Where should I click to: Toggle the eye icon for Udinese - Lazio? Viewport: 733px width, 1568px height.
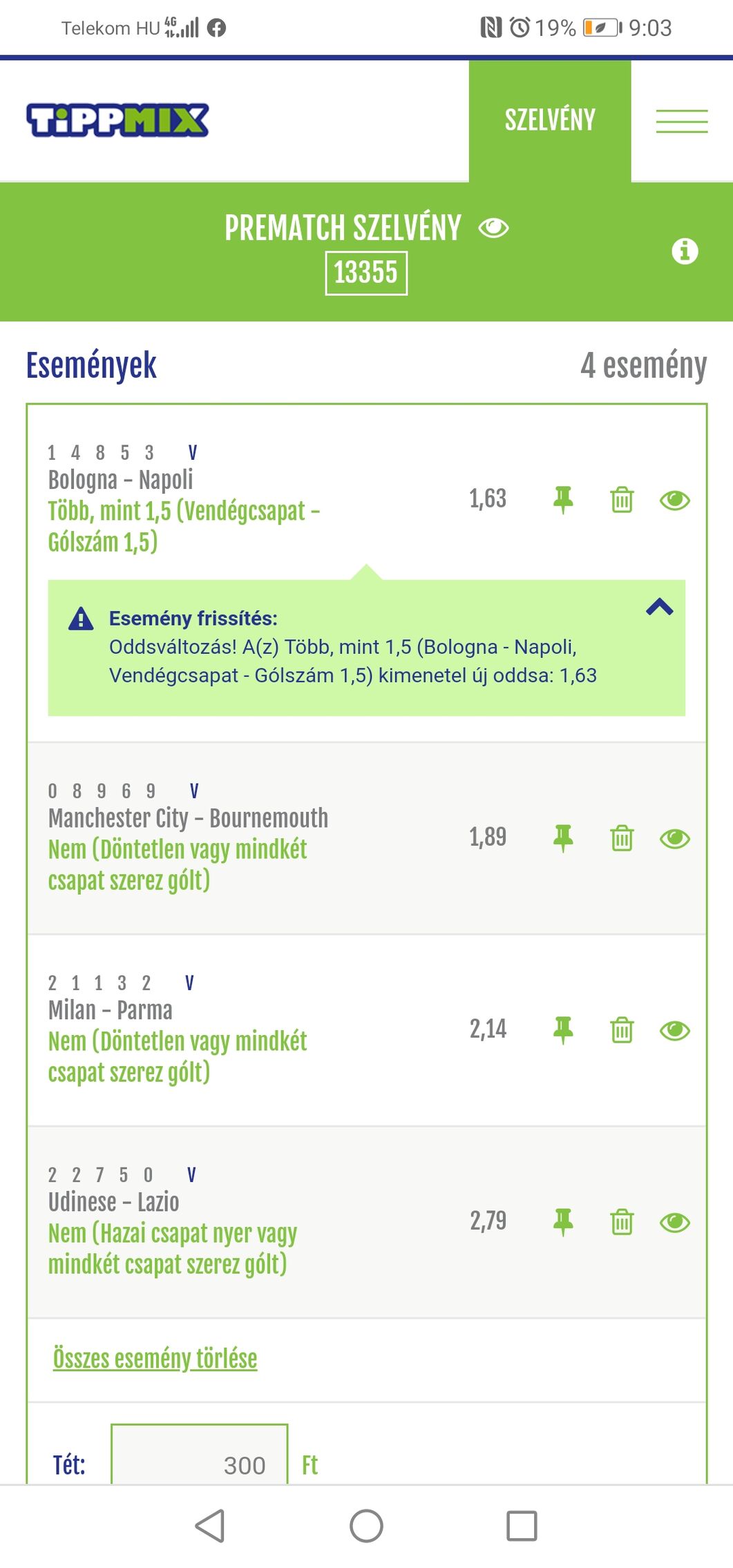pos(674,1222)
